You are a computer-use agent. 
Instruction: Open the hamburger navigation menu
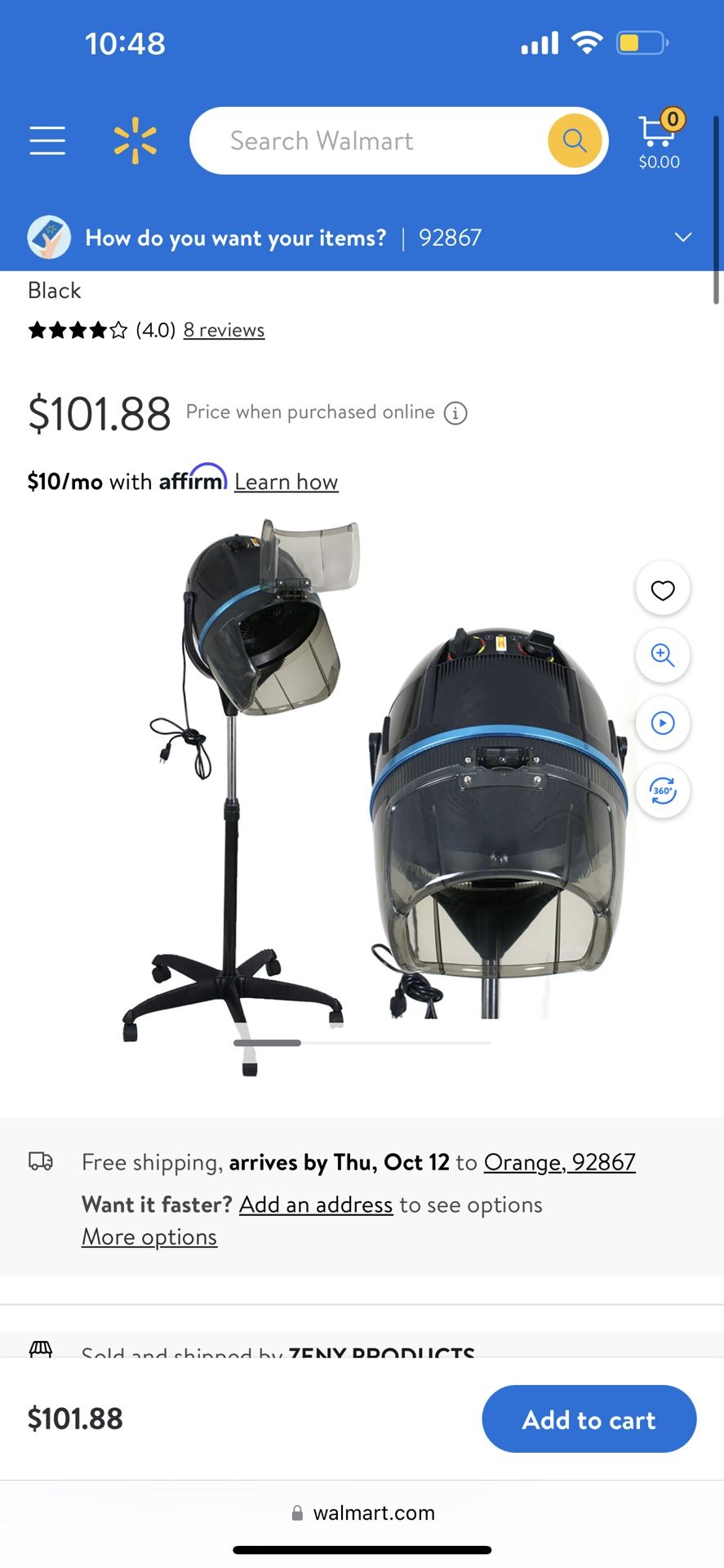[x=47, y=140]
